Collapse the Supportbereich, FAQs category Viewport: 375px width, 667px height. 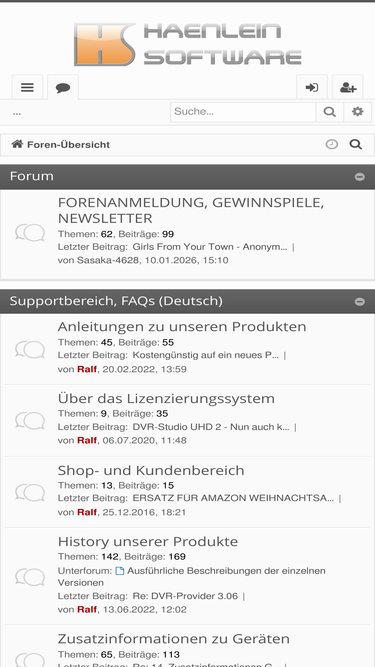[360, 302]
